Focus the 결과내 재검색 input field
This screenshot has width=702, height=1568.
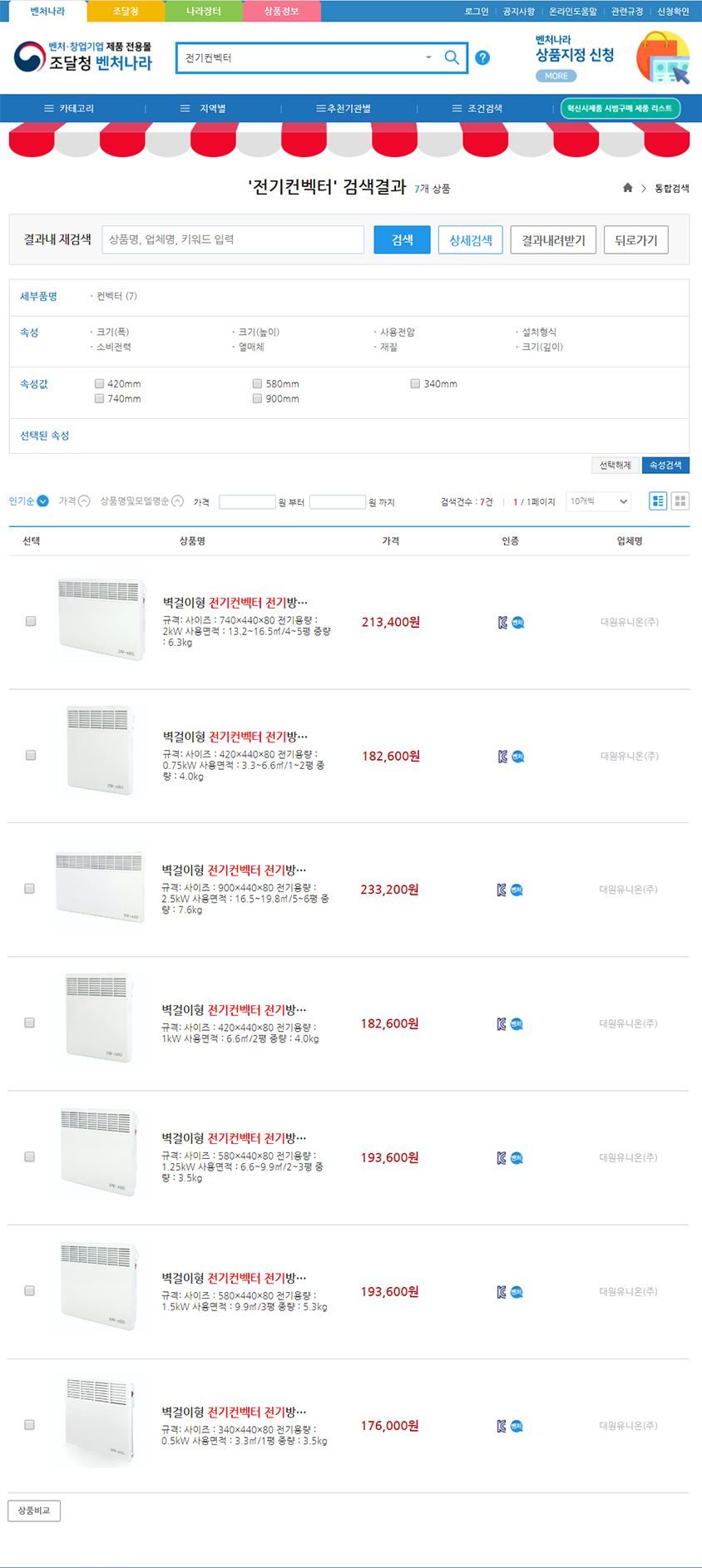pyautogui.click(x=233, y=239)
